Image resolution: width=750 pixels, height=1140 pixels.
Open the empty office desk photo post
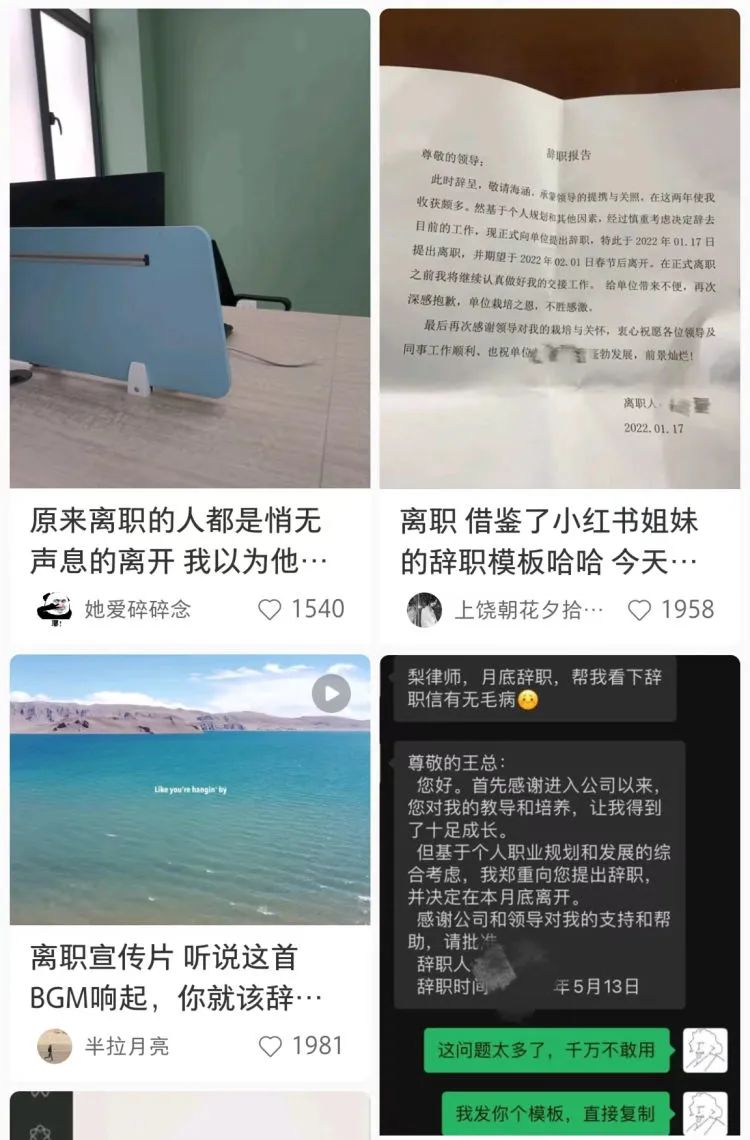(190, 248)
